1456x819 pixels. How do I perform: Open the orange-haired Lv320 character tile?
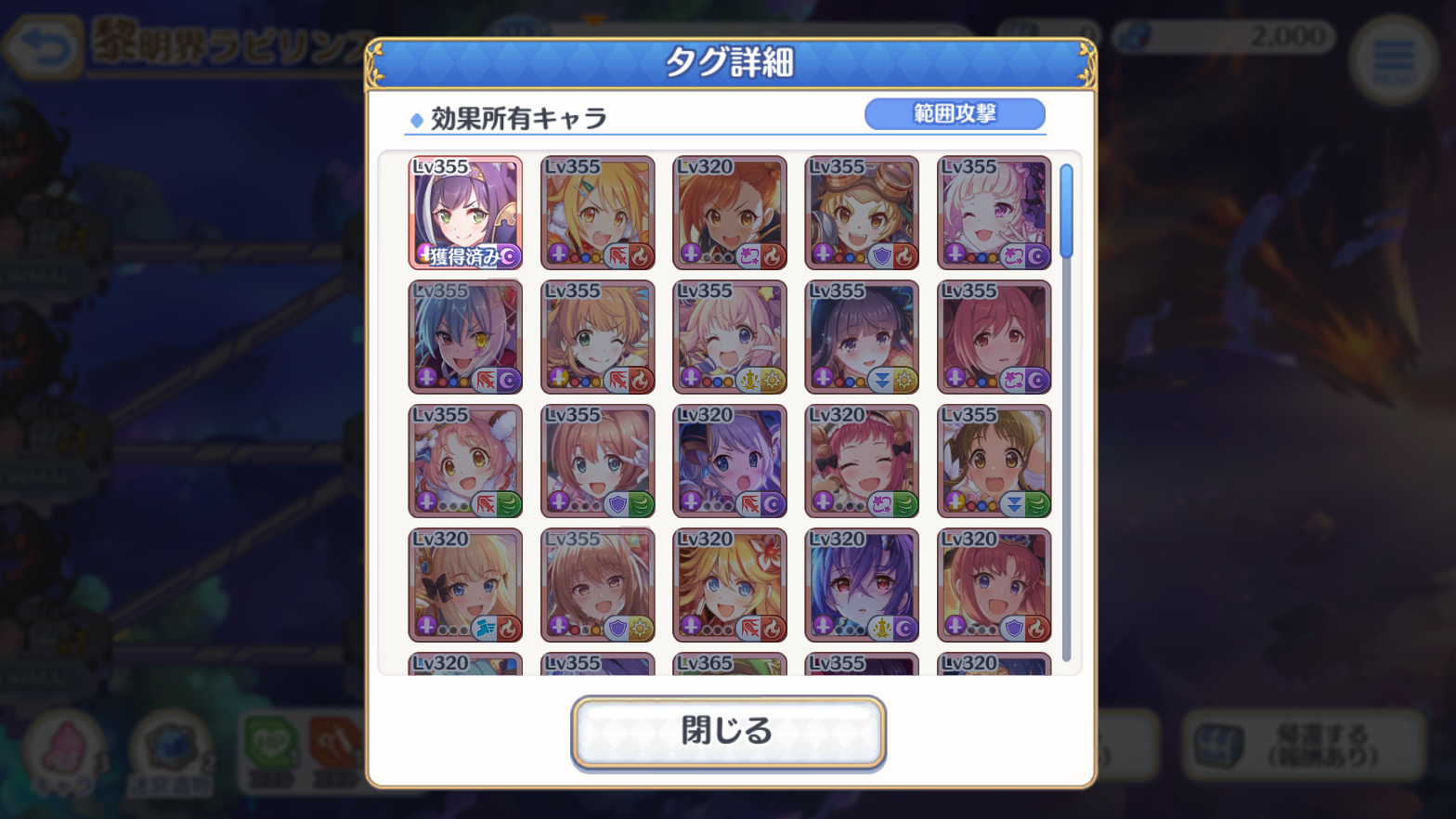click(729, 213)
